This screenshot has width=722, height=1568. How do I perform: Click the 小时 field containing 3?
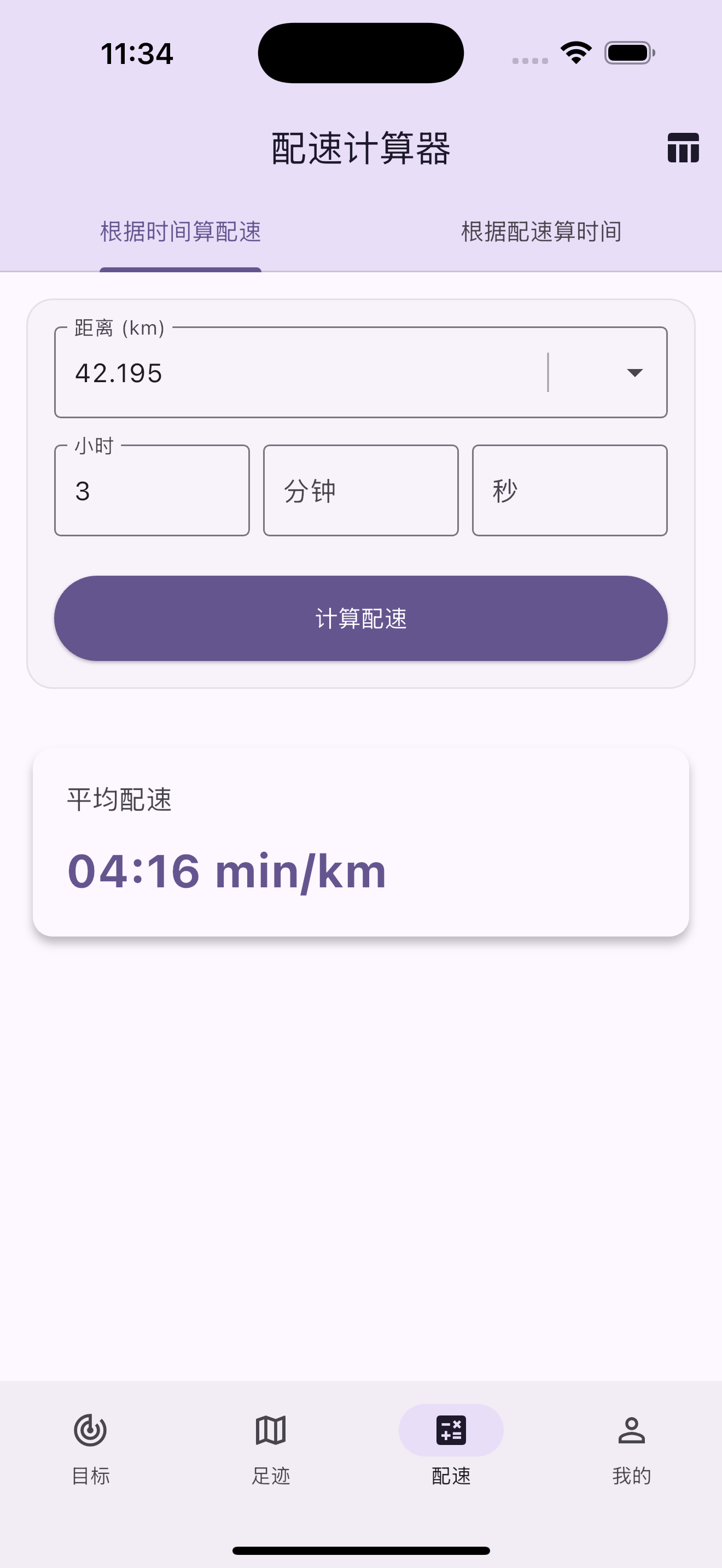tap(151, 490)
